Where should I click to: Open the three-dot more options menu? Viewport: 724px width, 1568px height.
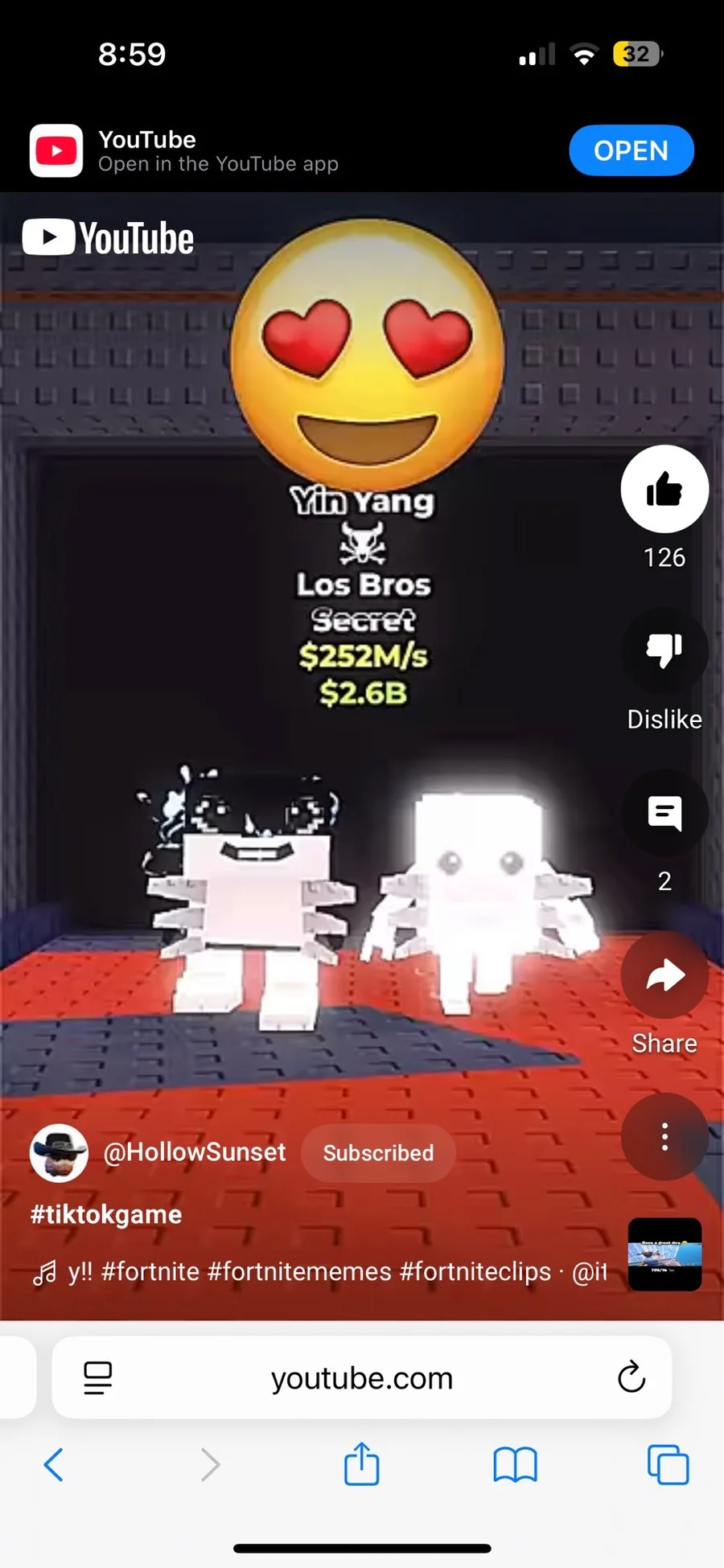pos(664,1137)
